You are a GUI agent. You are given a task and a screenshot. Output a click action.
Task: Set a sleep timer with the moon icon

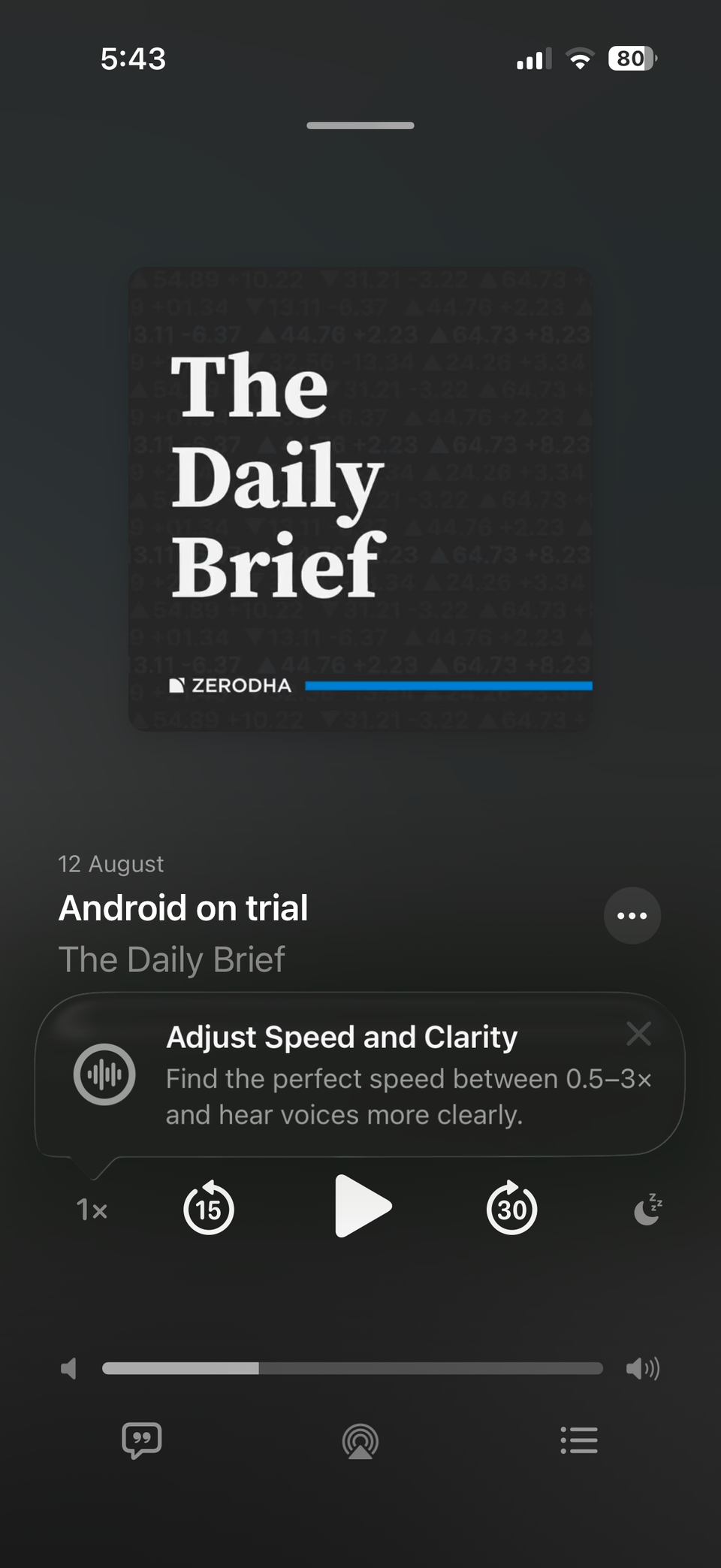[646, 1208]
